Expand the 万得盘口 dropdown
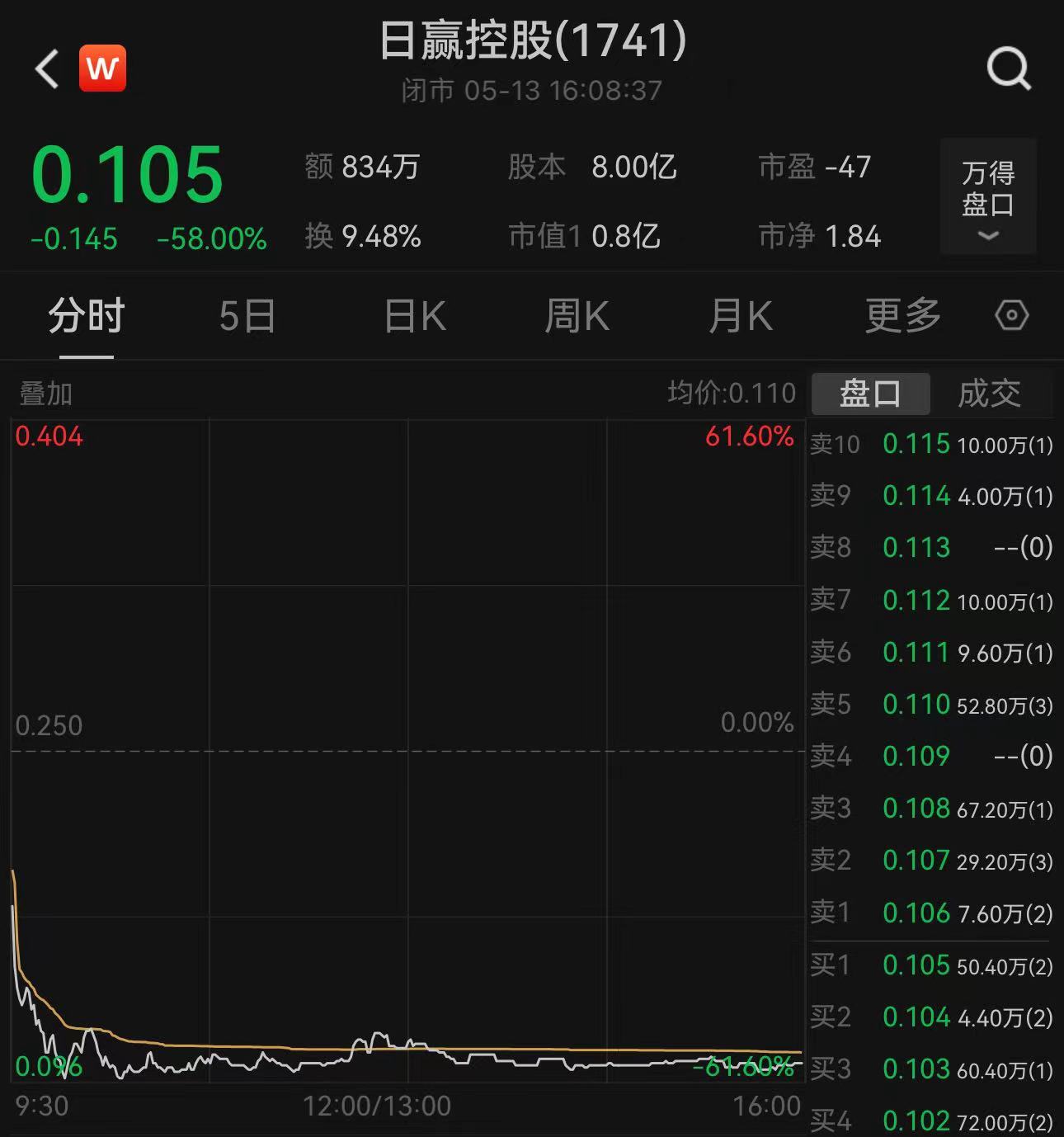This screenshot has height=1137, width=1064. click(x=987, y=198)
